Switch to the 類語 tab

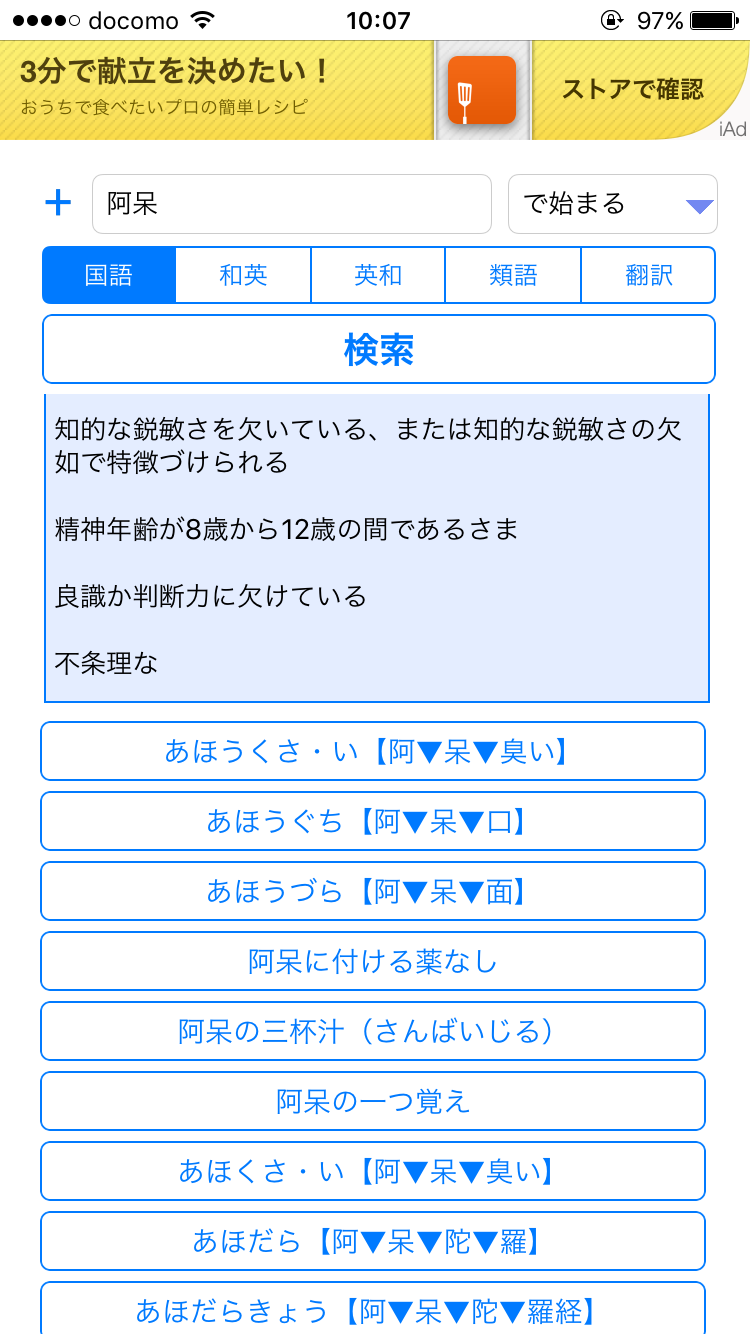(x=513, y=275)
